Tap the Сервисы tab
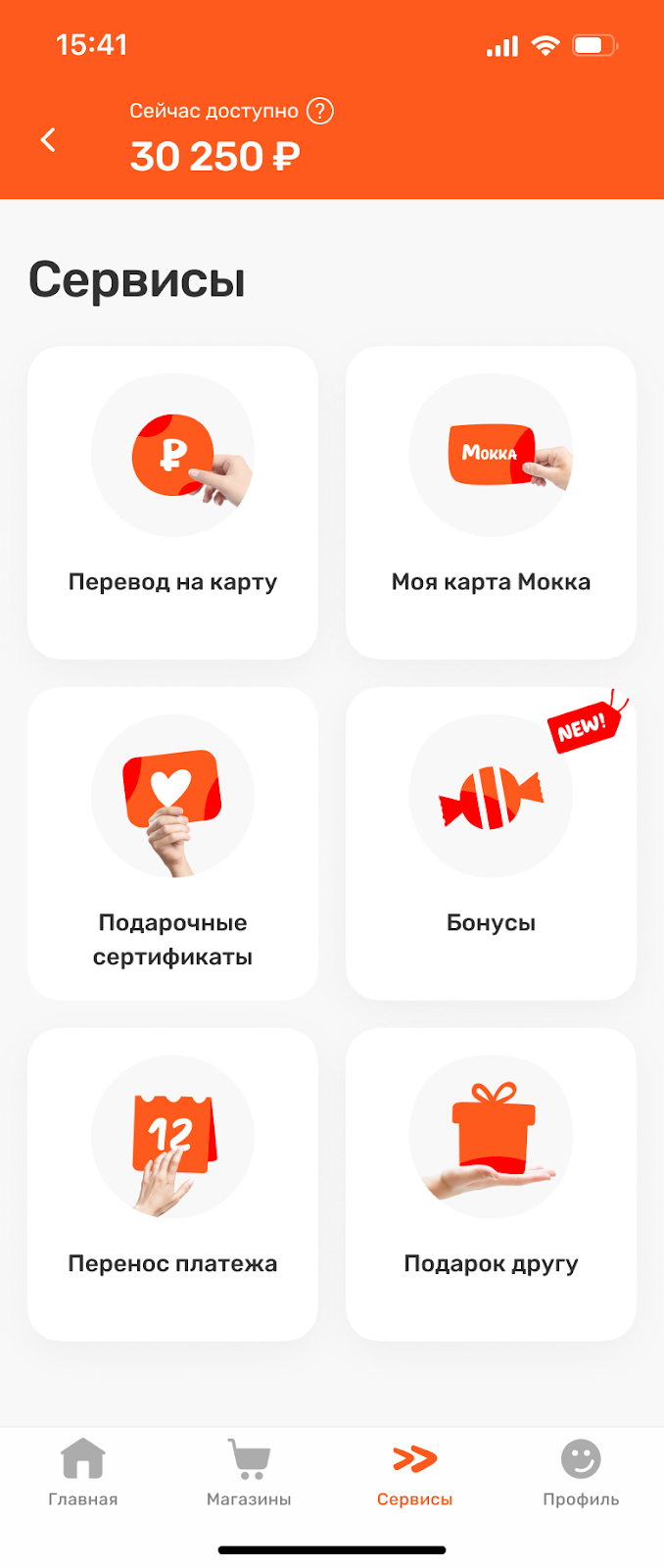This screenshot has height=1568, width=664. click(414, 1472)
